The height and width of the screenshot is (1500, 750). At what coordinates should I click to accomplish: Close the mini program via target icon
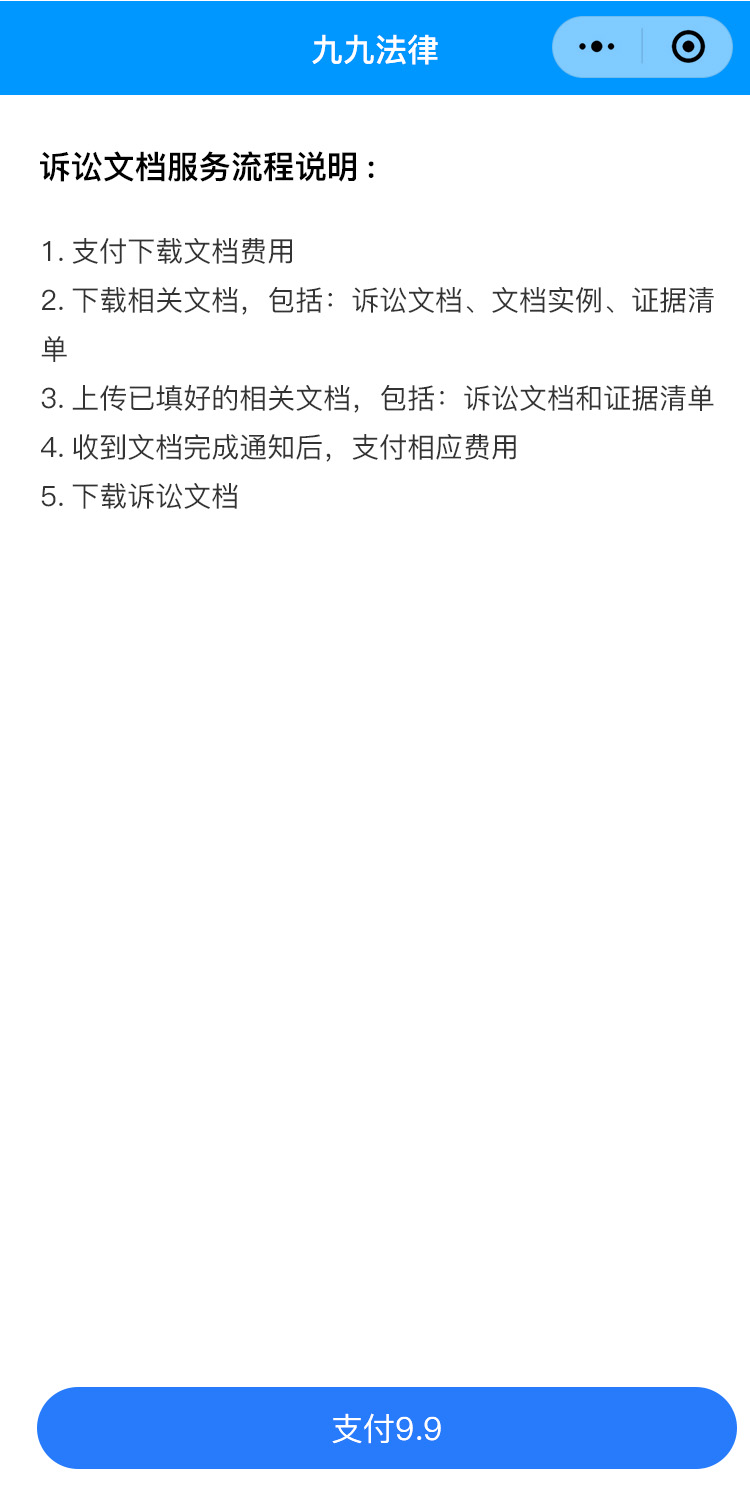tap(688, 47)
